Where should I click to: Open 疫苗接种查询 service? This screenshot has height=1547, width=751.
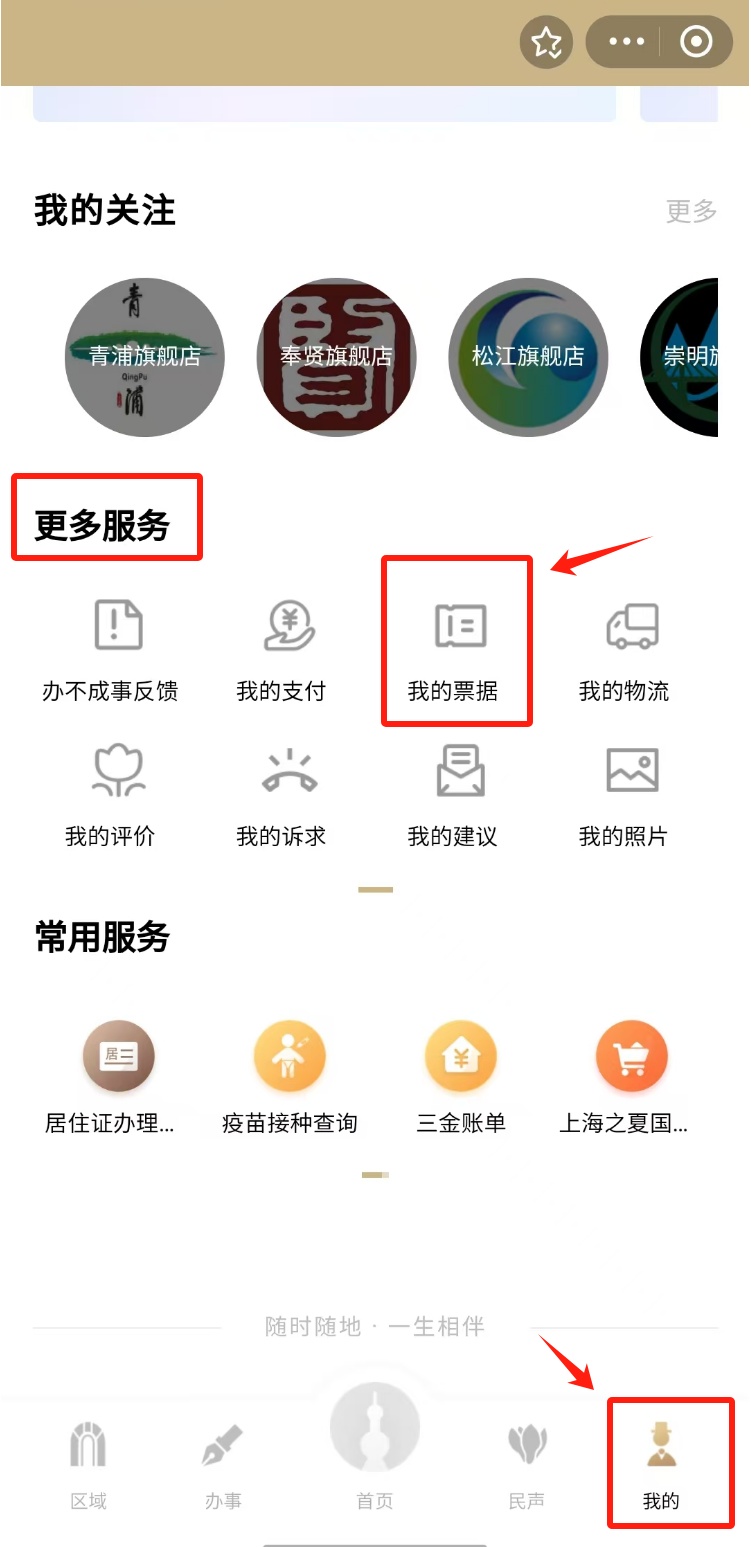(x=290, y=1078)
